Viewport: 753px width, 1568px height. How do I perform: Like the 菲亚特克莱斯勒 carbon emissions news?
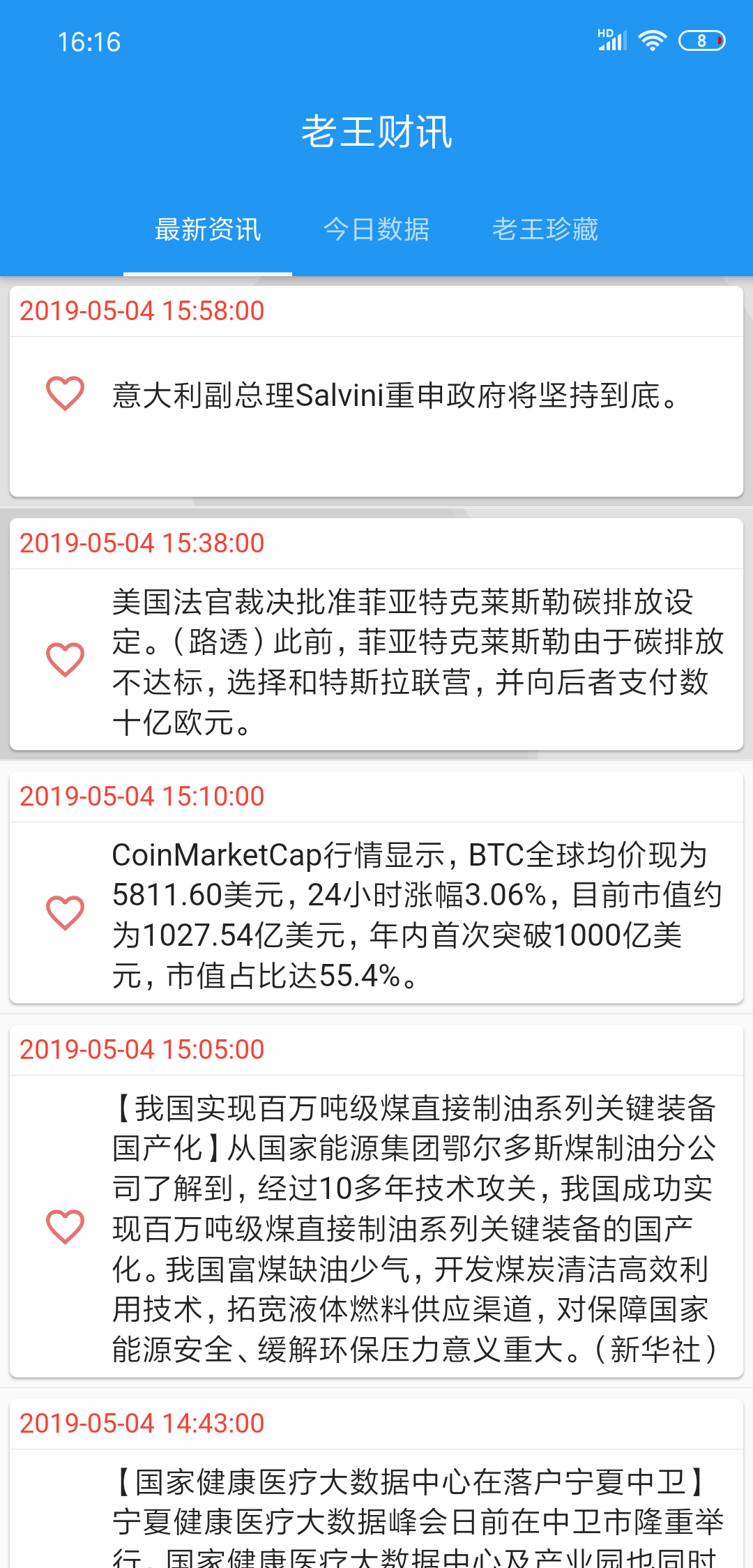pos(65,660)
